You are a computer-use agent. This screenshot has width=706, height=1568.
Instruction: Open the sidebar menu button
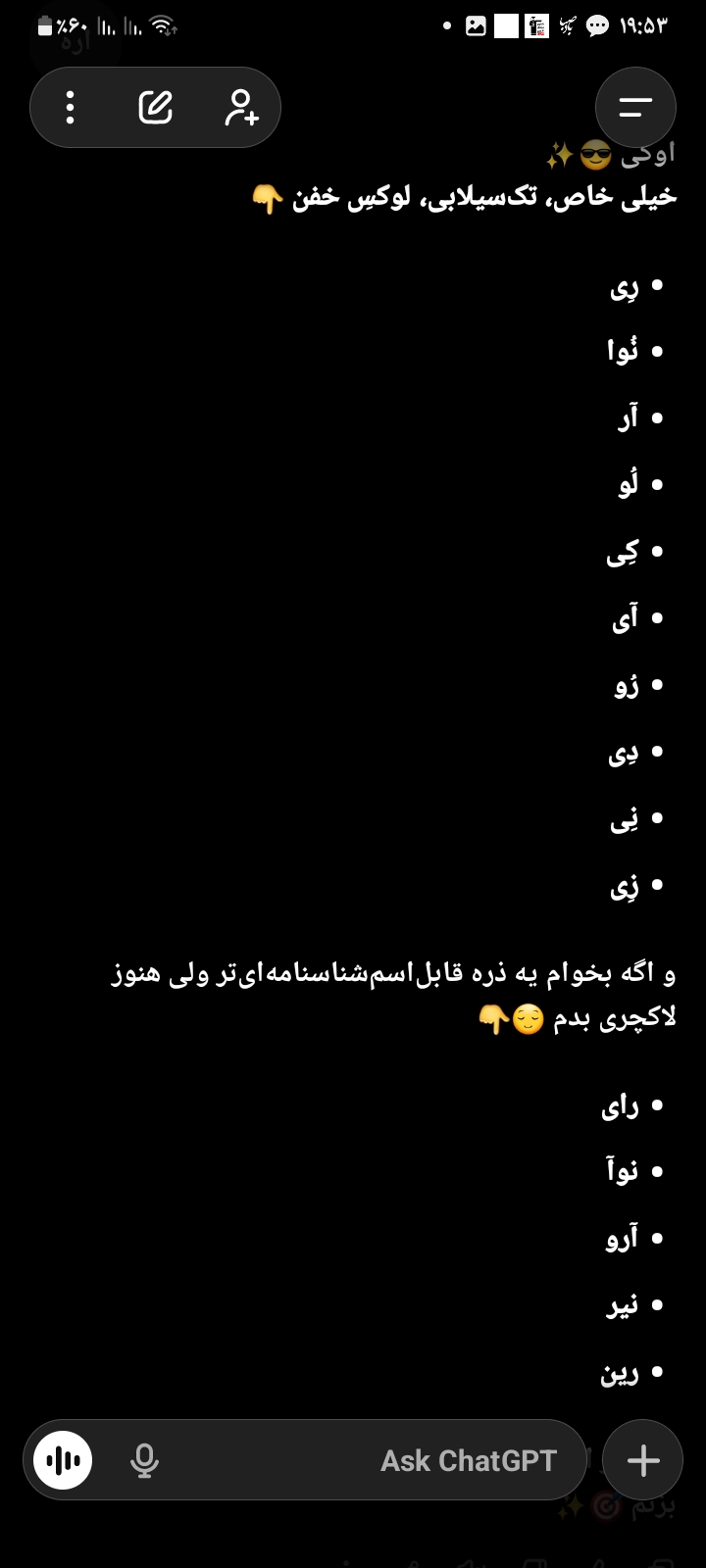click(x=635, y=108)
